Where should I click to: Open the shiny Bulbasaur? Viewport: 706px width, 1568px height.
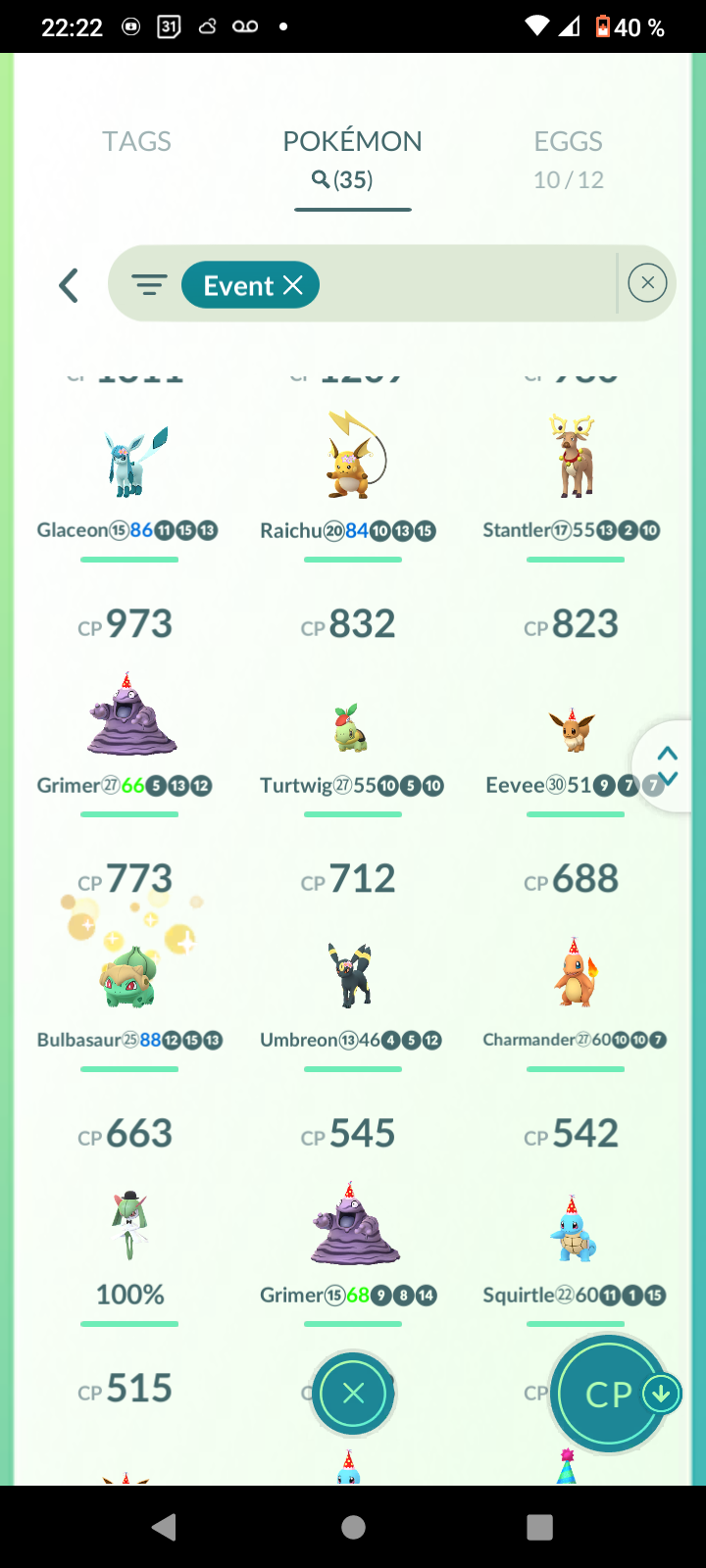pyautogui.click(x=129, y=975)
